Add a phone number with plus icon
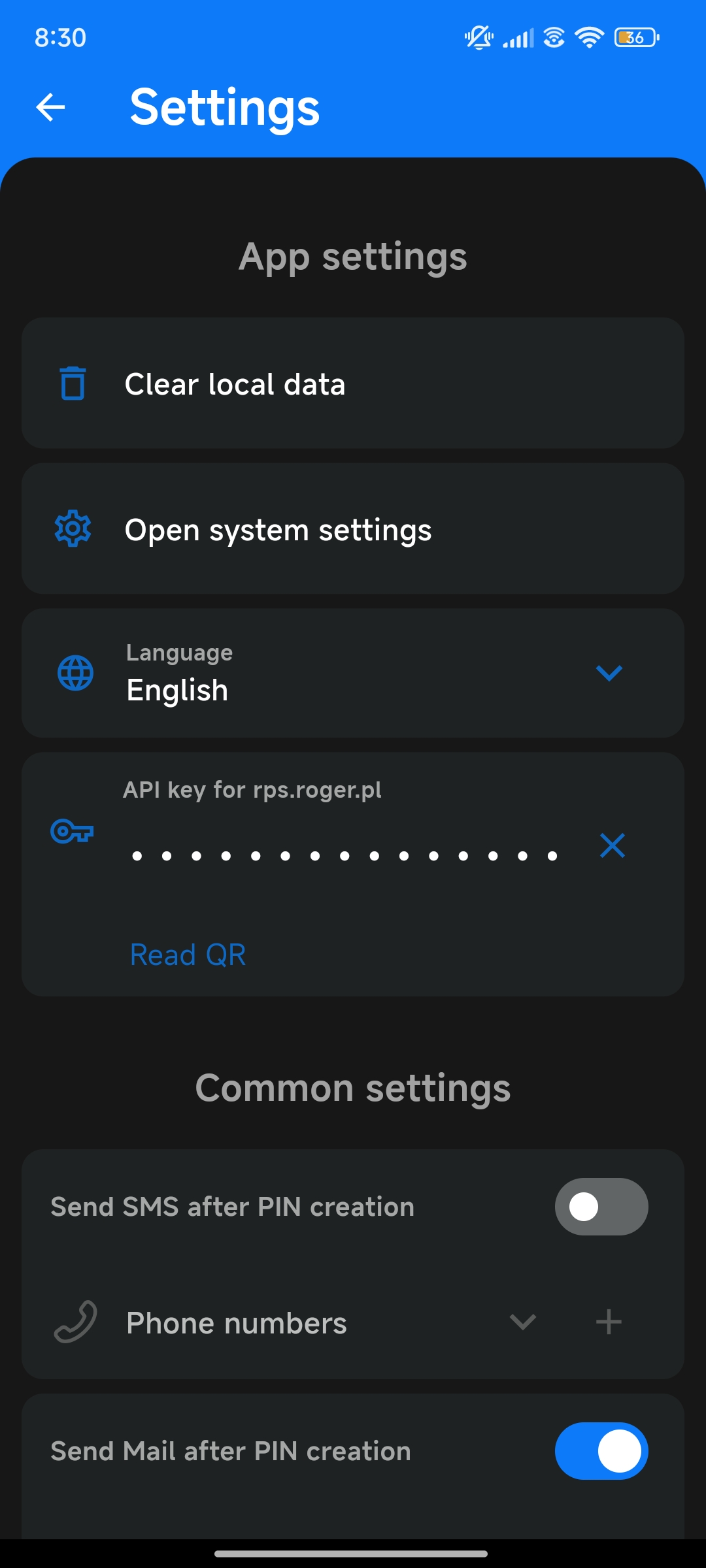This screenshot has height=1568, width=706. point(609,1322)
